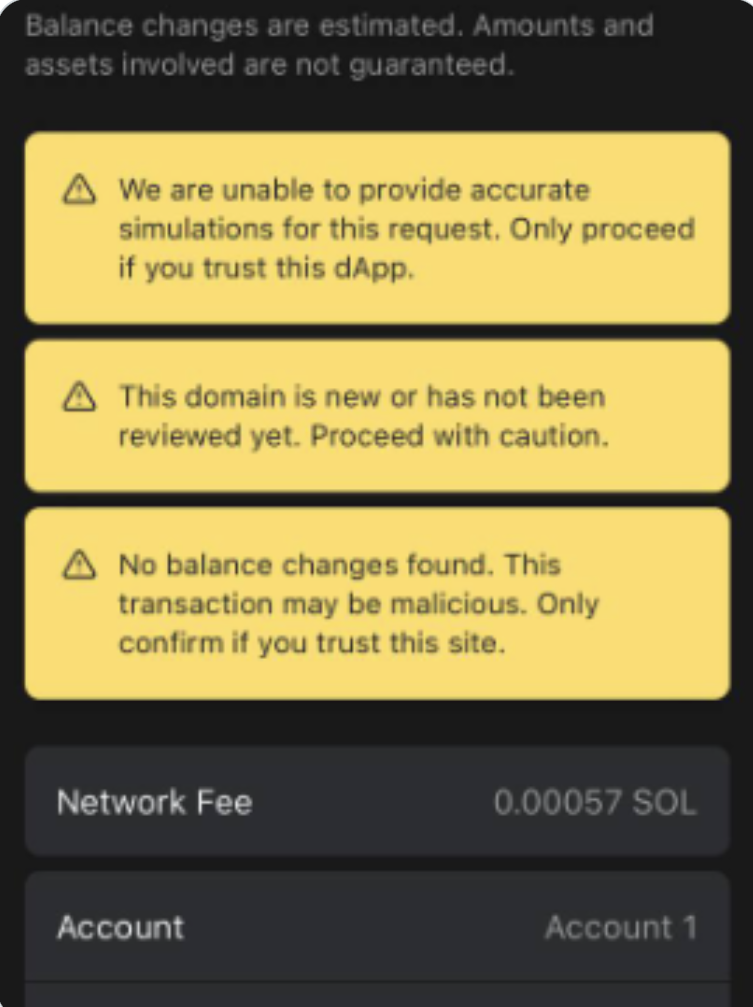Open the Account 1 row
Image resolution: width=753 pixels, height=1007 pixels.
click(x=376, y=927)
